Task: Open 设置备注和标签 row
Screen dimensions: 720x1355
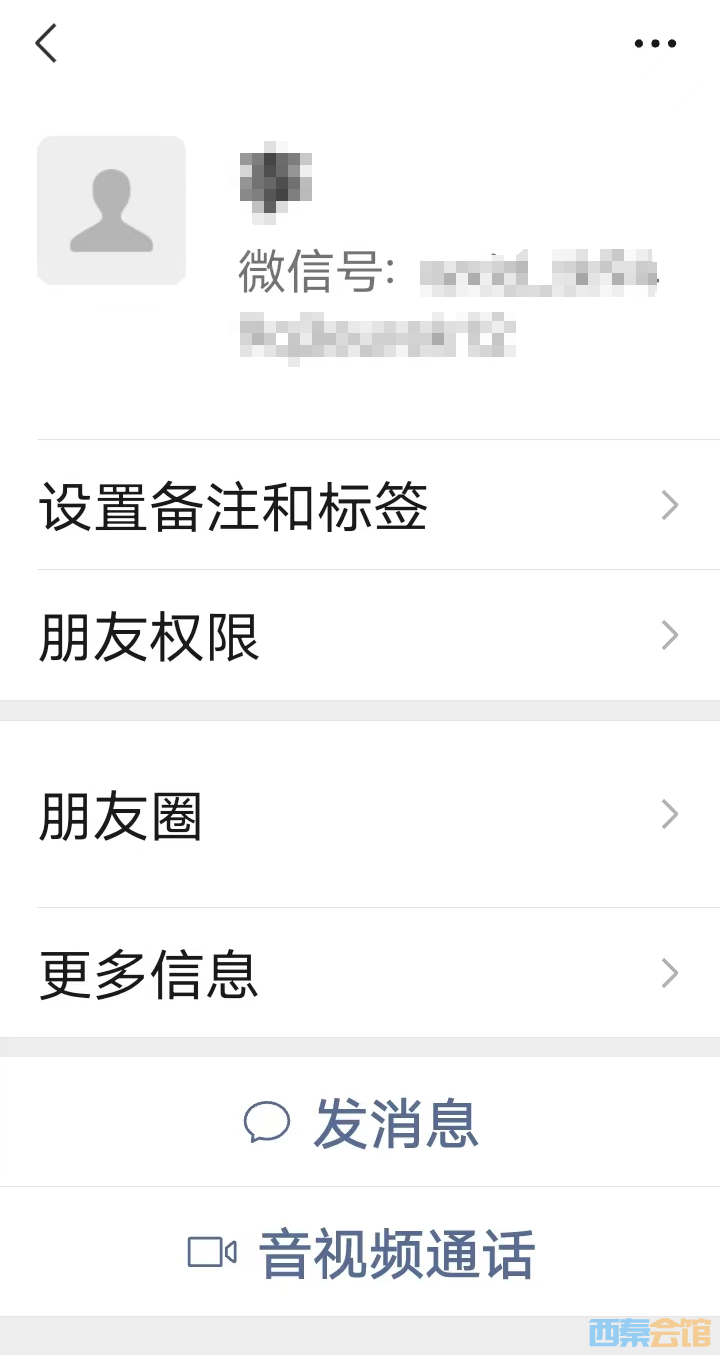Action: (x=360, y=506)
